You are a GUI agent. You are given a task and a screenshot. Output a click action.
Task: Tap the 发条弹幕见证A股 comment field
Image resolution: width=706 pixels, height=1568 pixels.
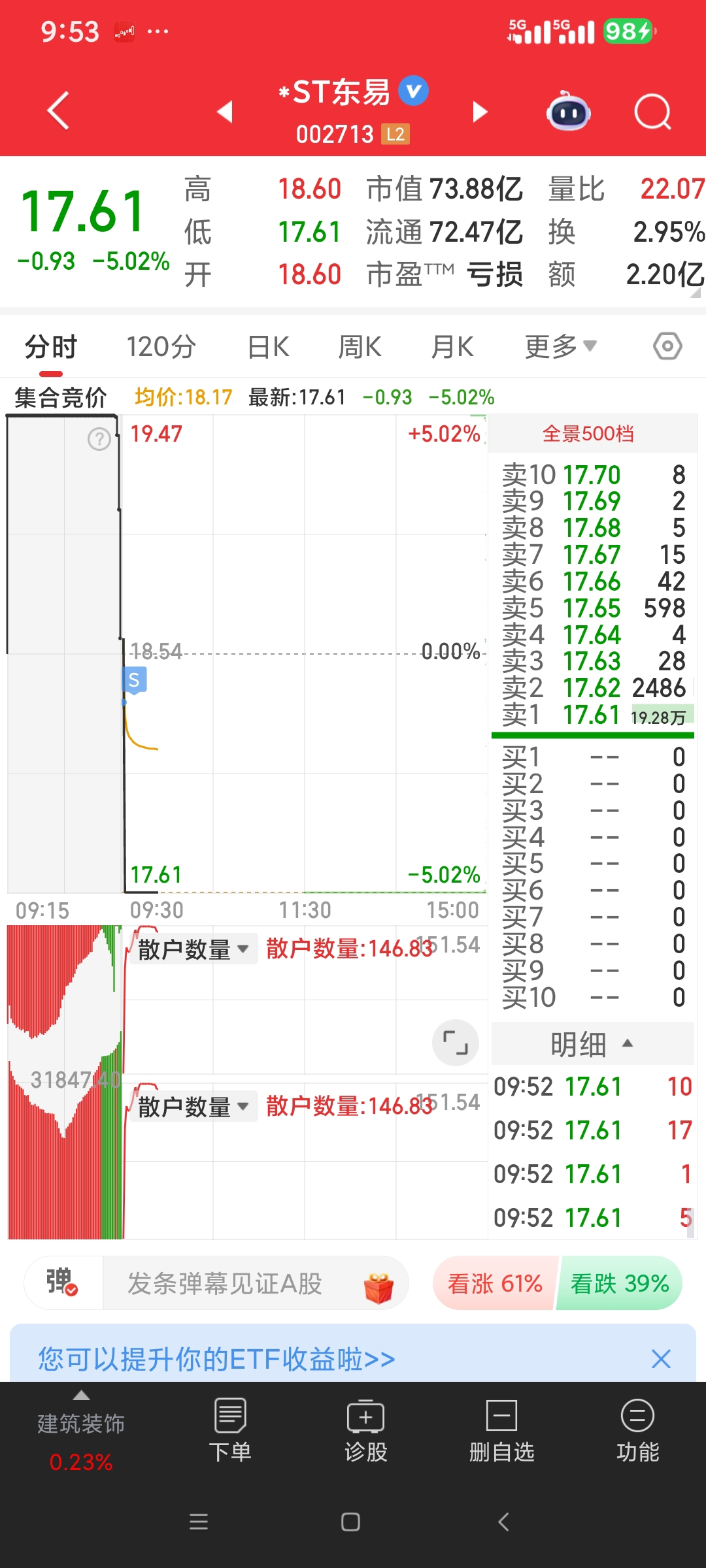[224, 1284]
